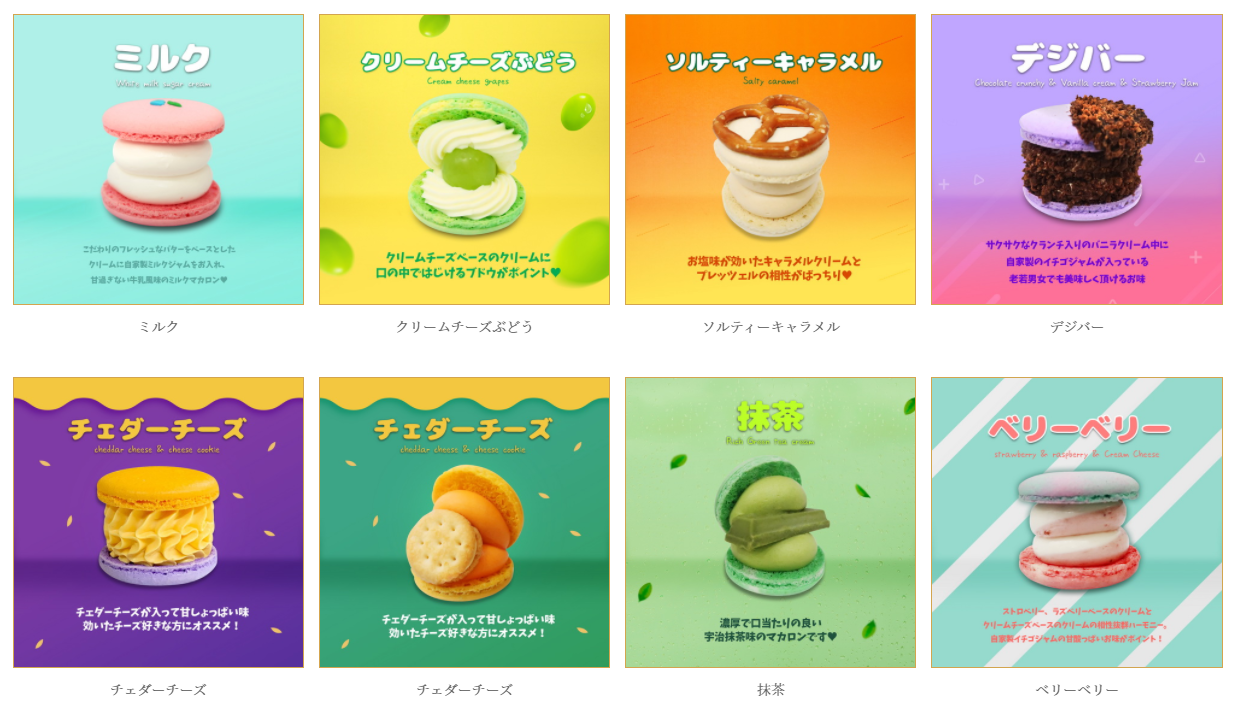
Task: Open the green-background チェダーチーズ tile
Action: tap(464, 522)
